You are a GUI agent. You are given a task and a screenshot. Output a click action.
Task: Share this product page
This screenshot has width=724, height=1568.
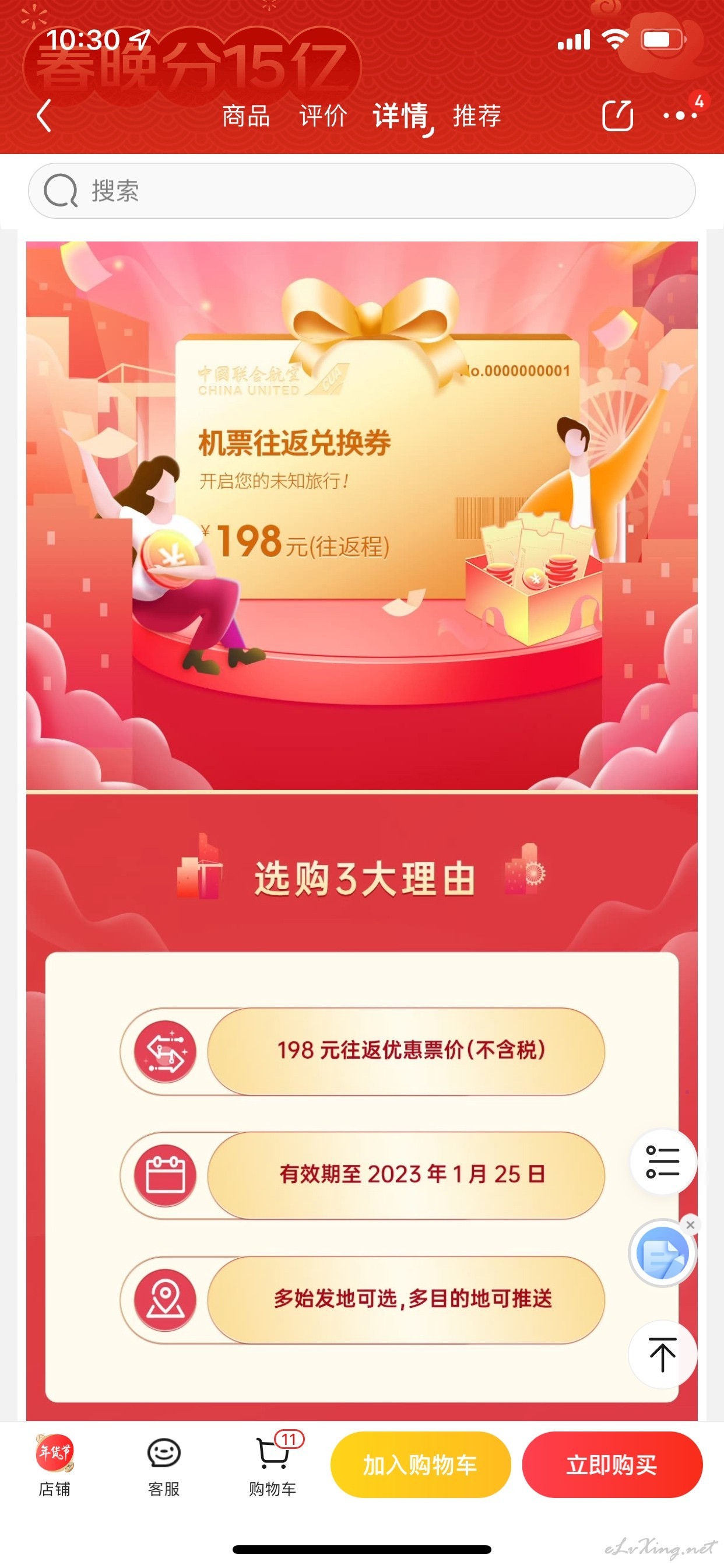point(617,116)
